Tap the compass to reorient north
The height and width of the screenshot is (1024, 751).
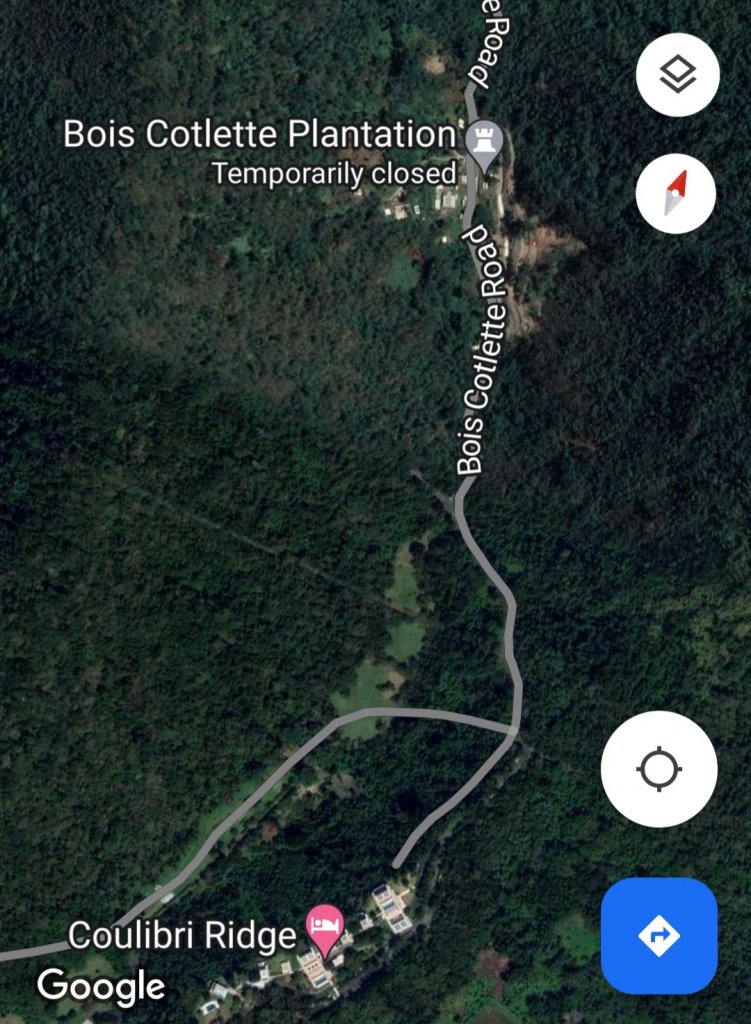[676, 193]
